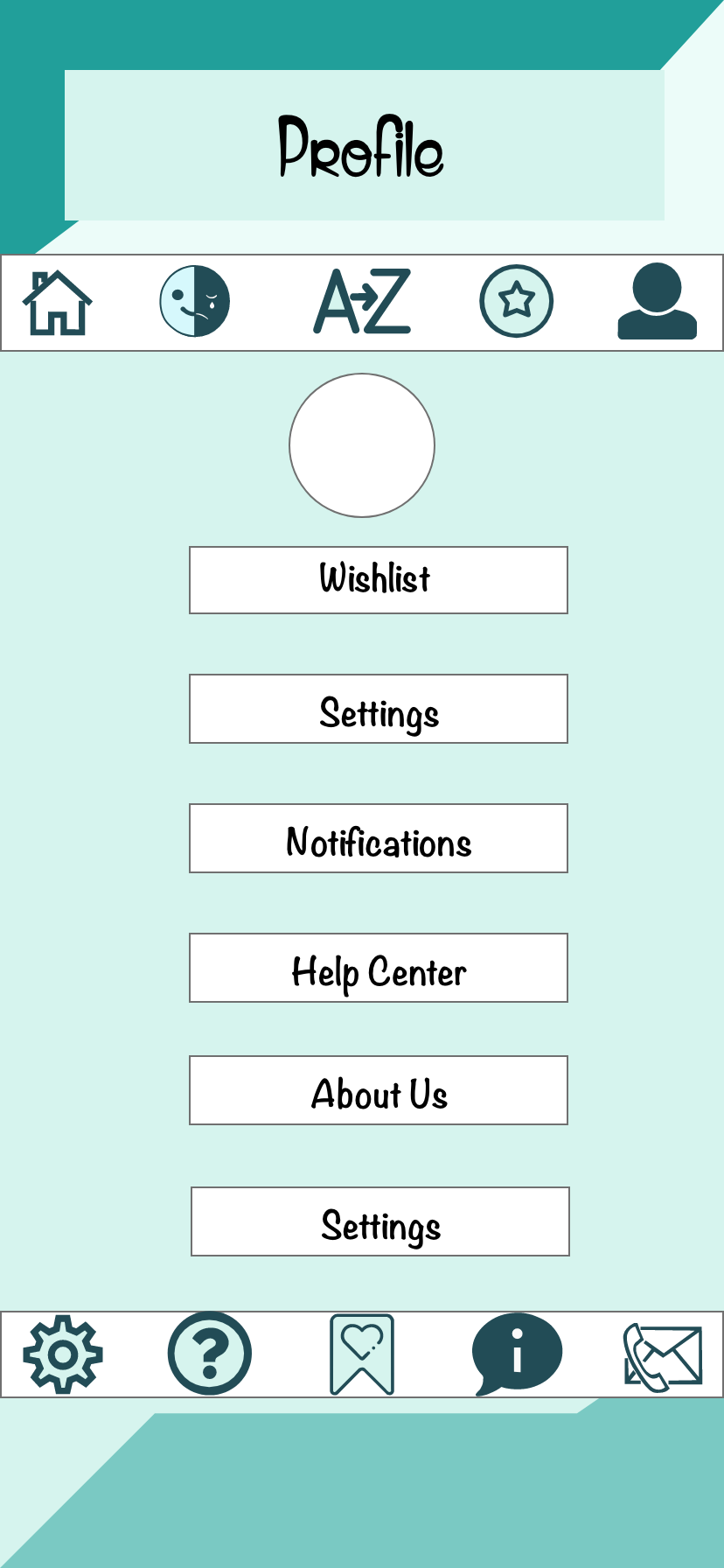Open the About Us page
The height and width of the screenshot is (1568, 724).
click(x=379, y=1090)
